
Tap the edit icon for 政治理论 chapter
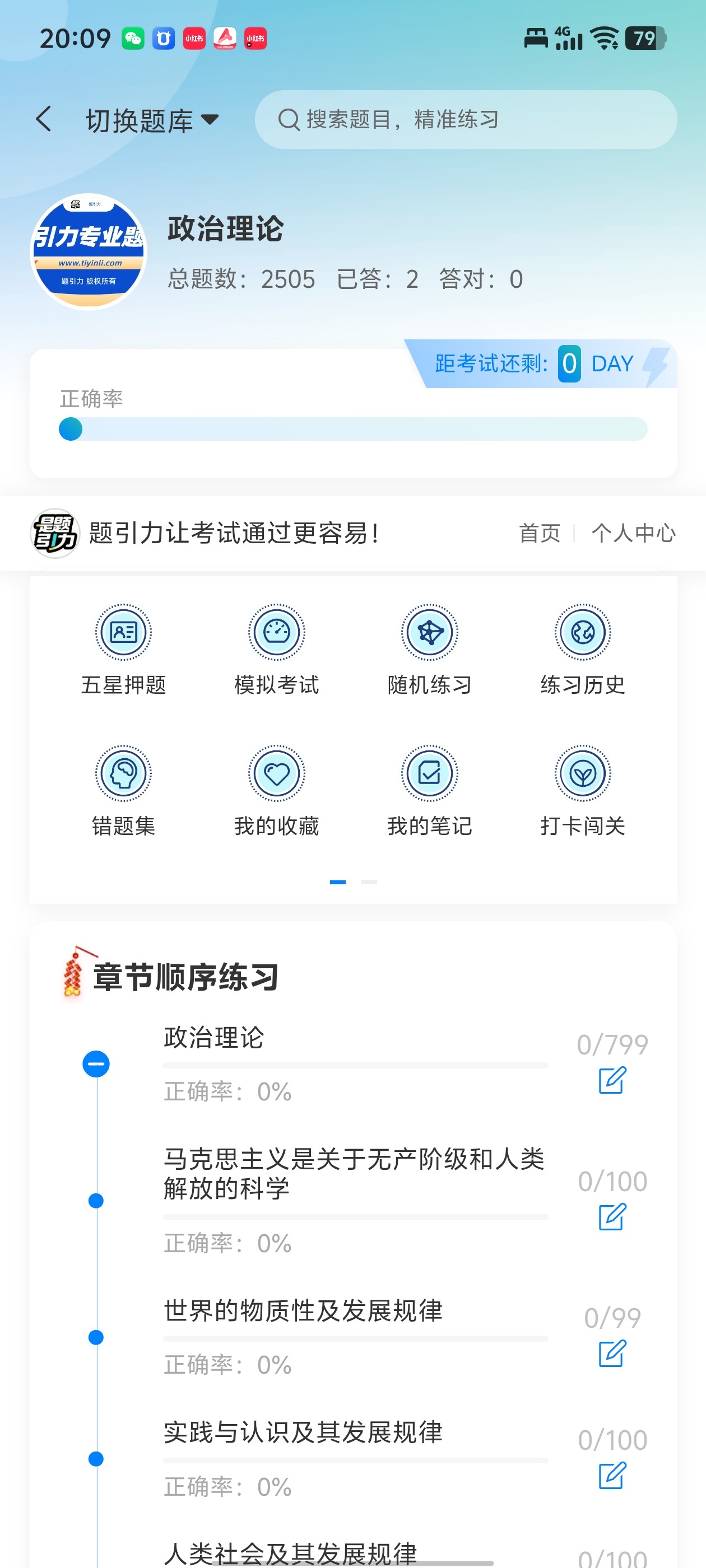(612, 1080)
